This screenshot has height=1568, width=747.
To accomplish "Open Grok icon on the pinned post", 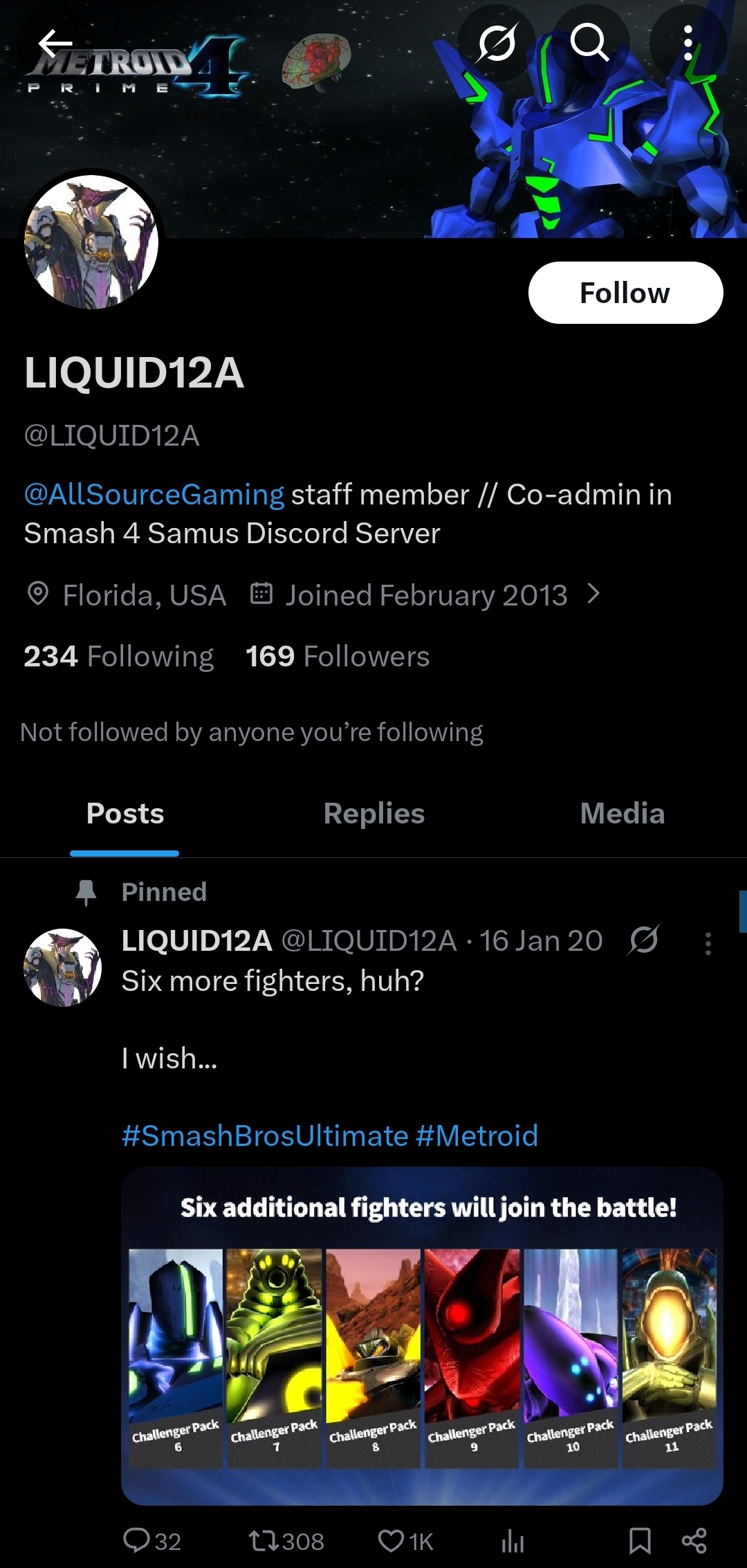I will coord(644,940).
